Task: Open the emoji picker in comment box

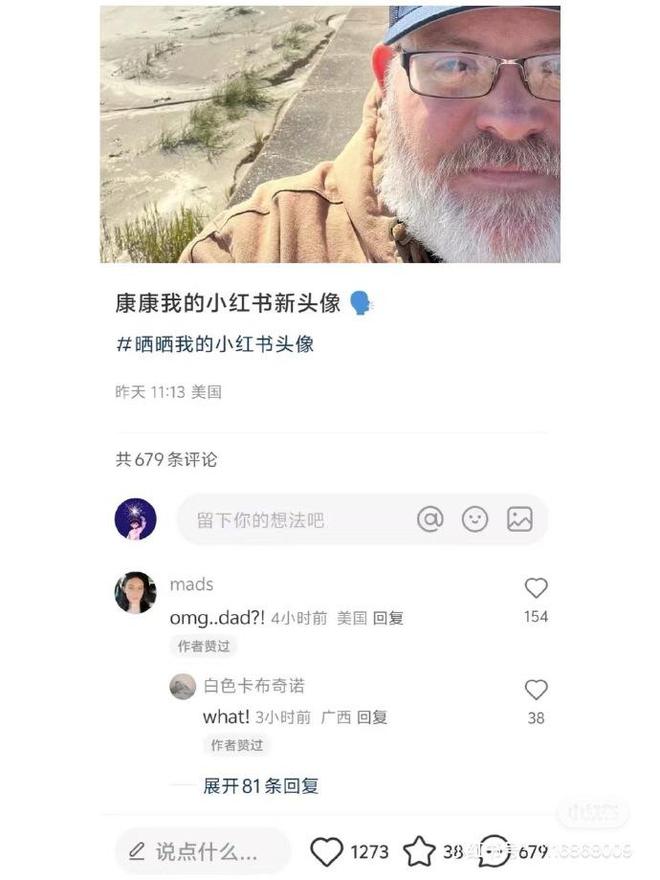Action: pos(475,519)
